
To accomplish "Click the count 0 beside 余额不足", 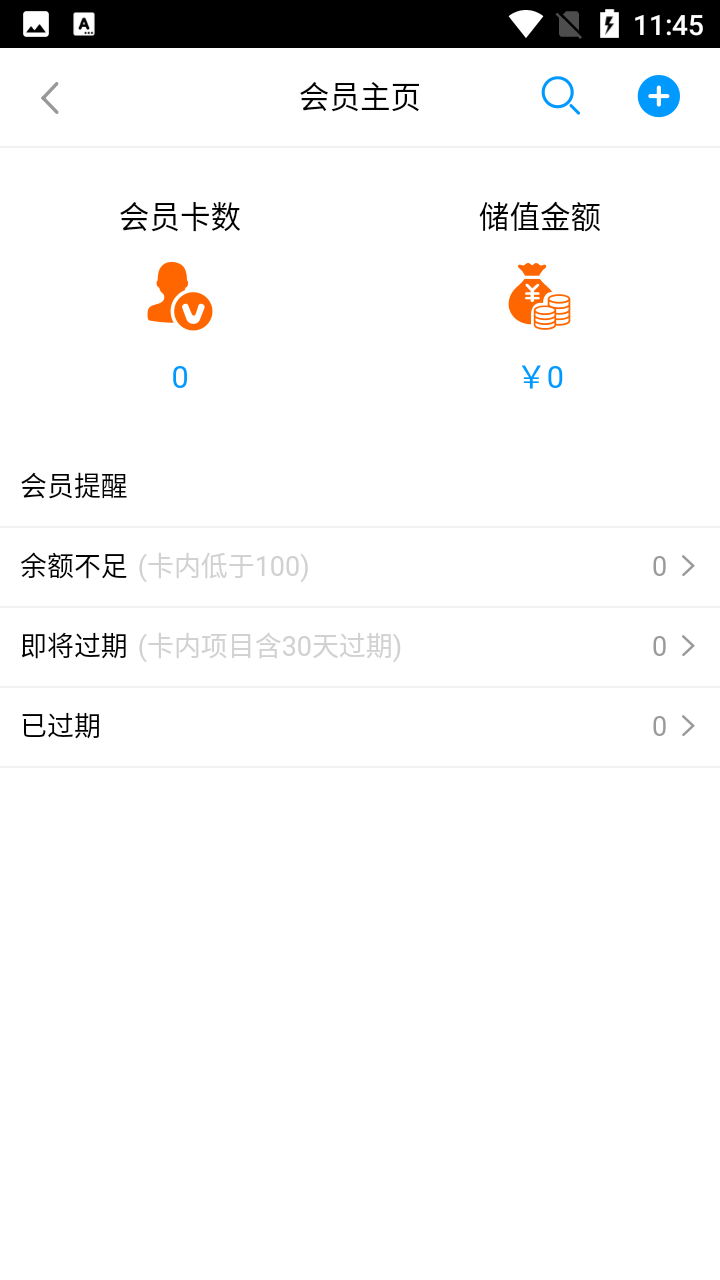I will point(659,565).
